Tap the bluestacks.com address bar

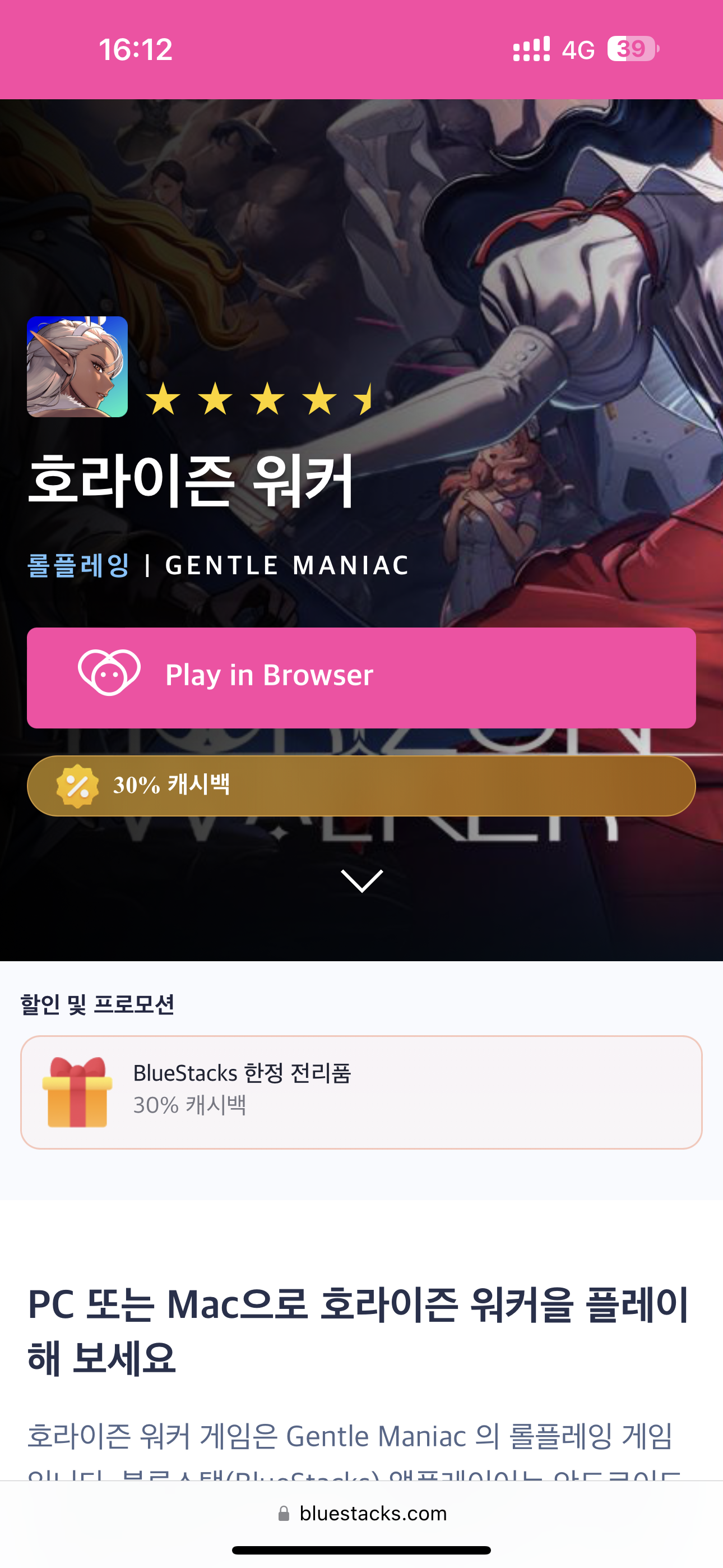pos(363,1513)
